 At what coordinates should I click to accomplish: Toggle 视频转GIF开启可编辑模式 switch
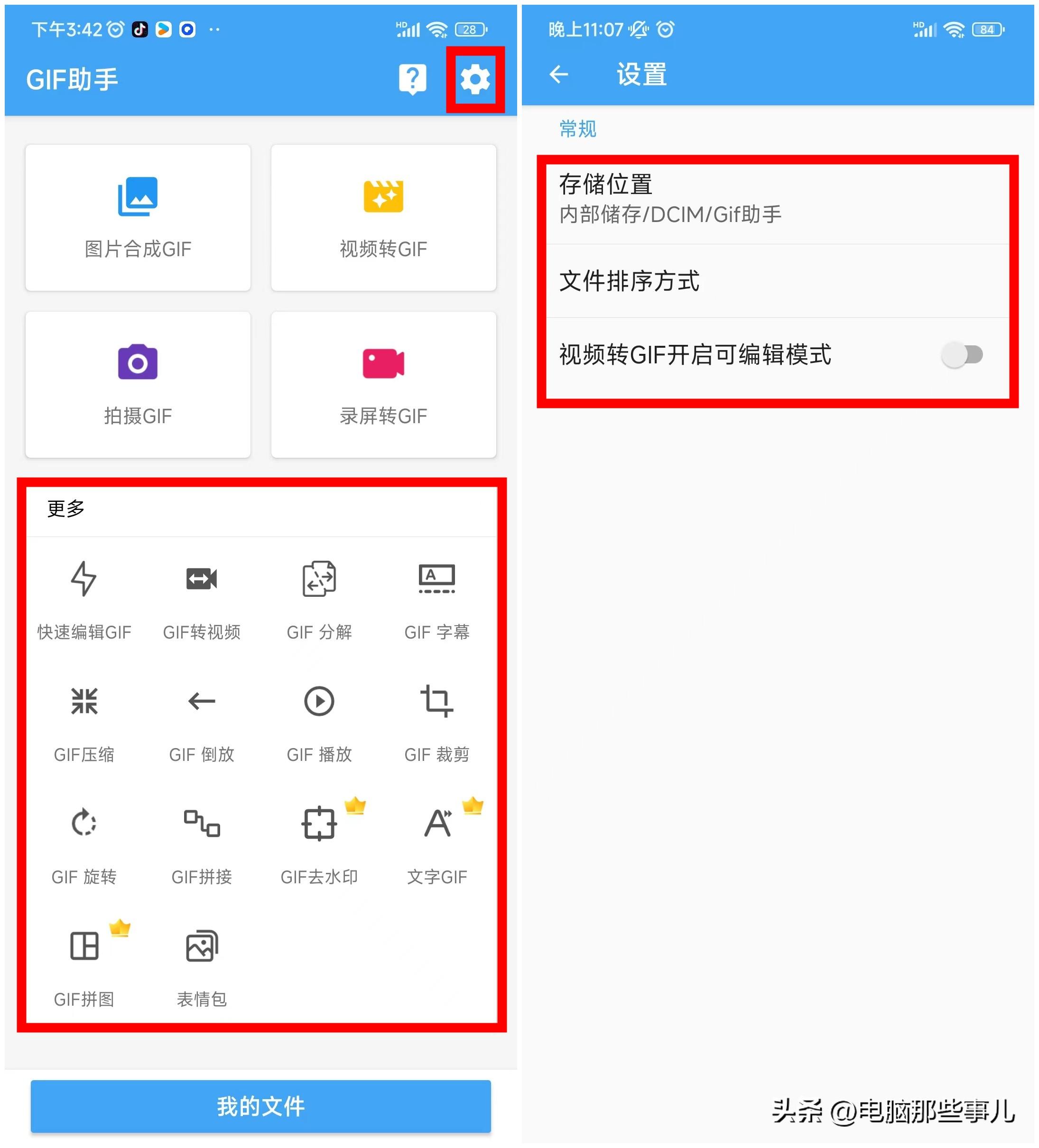[962, 355]
